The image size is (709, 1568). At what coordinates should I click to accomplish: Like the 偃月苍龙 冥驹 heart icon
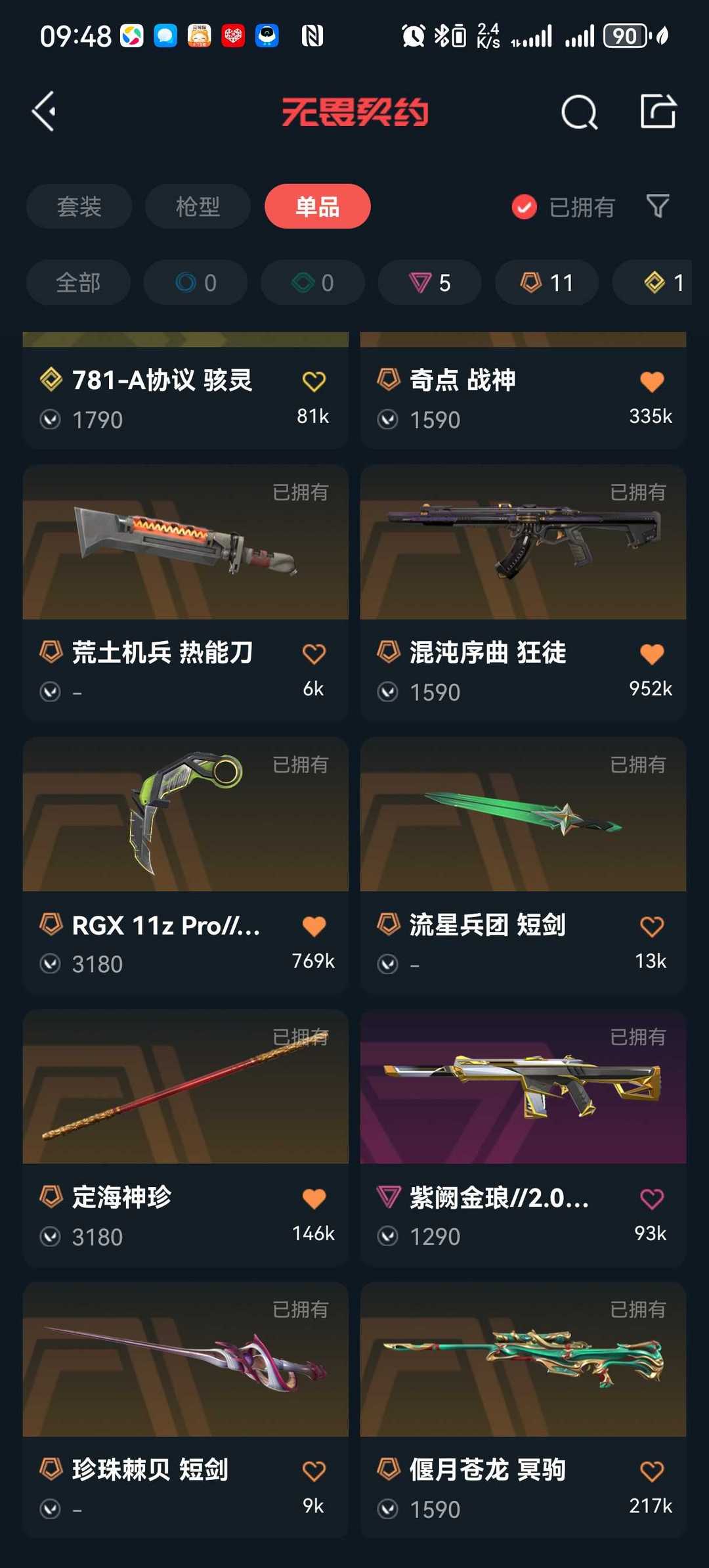pyautogui.click(x=651, y=1471)
